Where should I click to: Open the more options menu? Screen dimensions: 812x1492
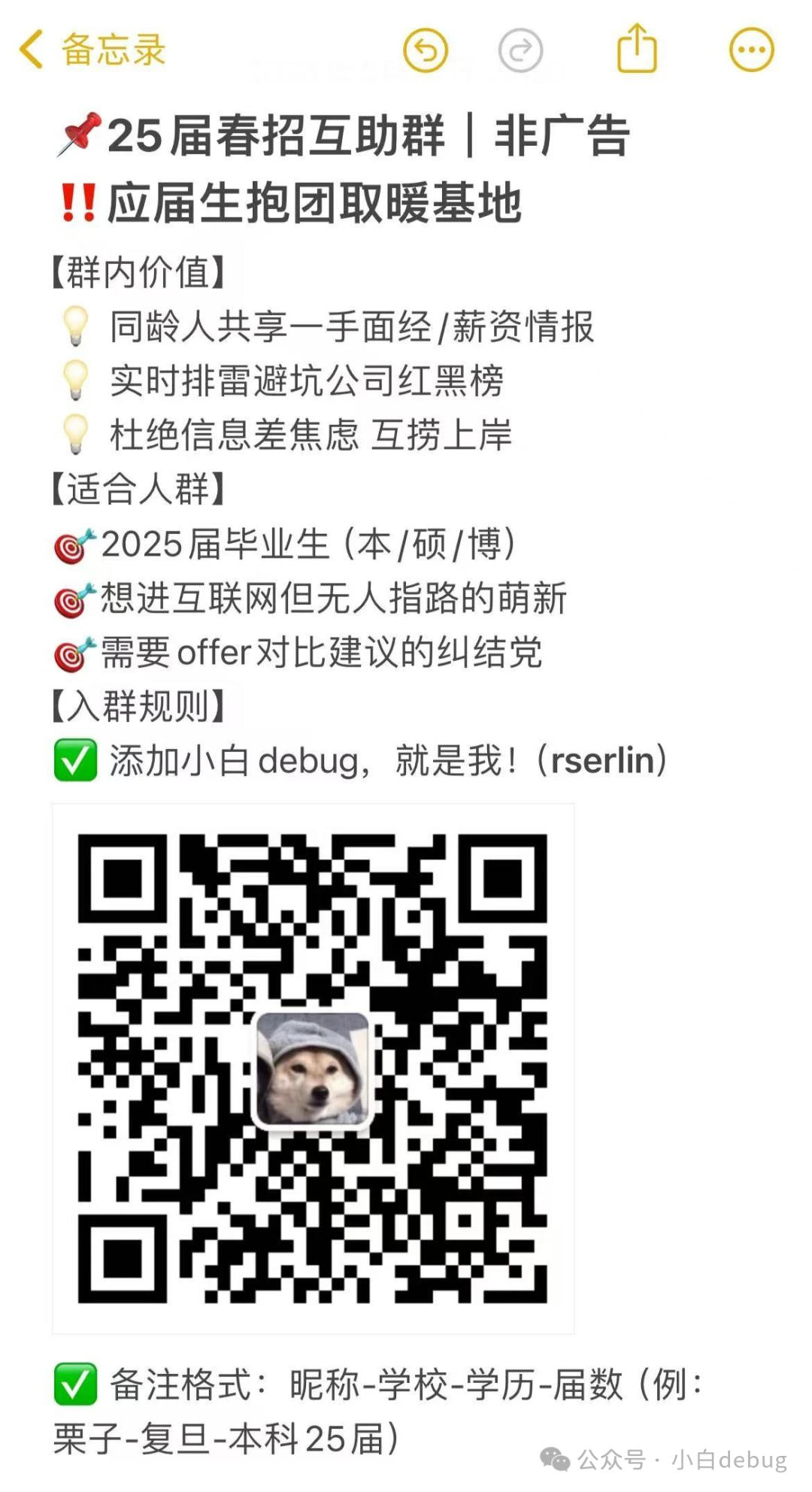(751, 50)
